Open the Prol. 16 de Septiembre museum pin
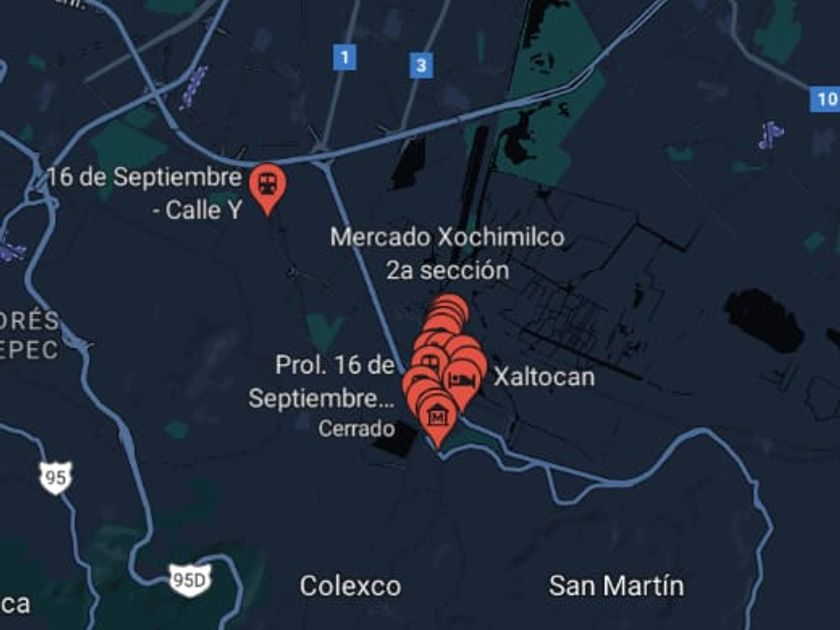The height and width of the screenshot is (630, 840). pyautogui.click(x=437, y=415)
